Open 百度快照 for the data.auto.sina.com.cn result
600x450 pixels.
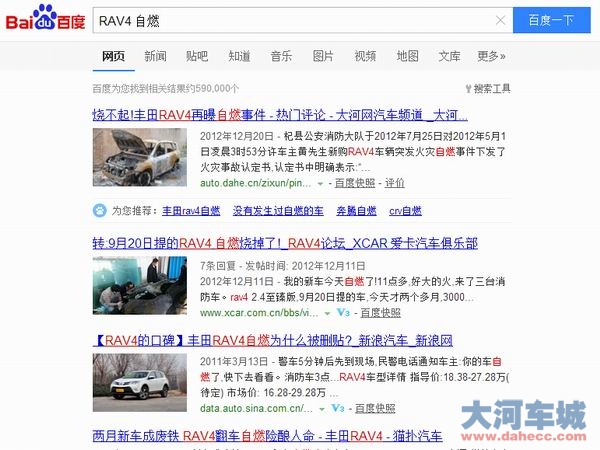click(377, 409)
